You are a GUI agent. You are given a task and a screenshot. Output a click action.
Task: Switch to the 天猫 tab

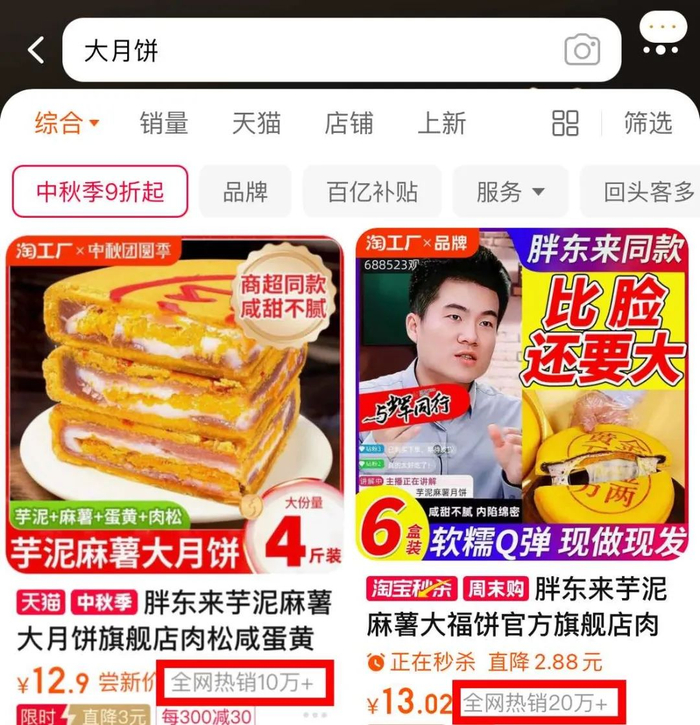[256, 123]
